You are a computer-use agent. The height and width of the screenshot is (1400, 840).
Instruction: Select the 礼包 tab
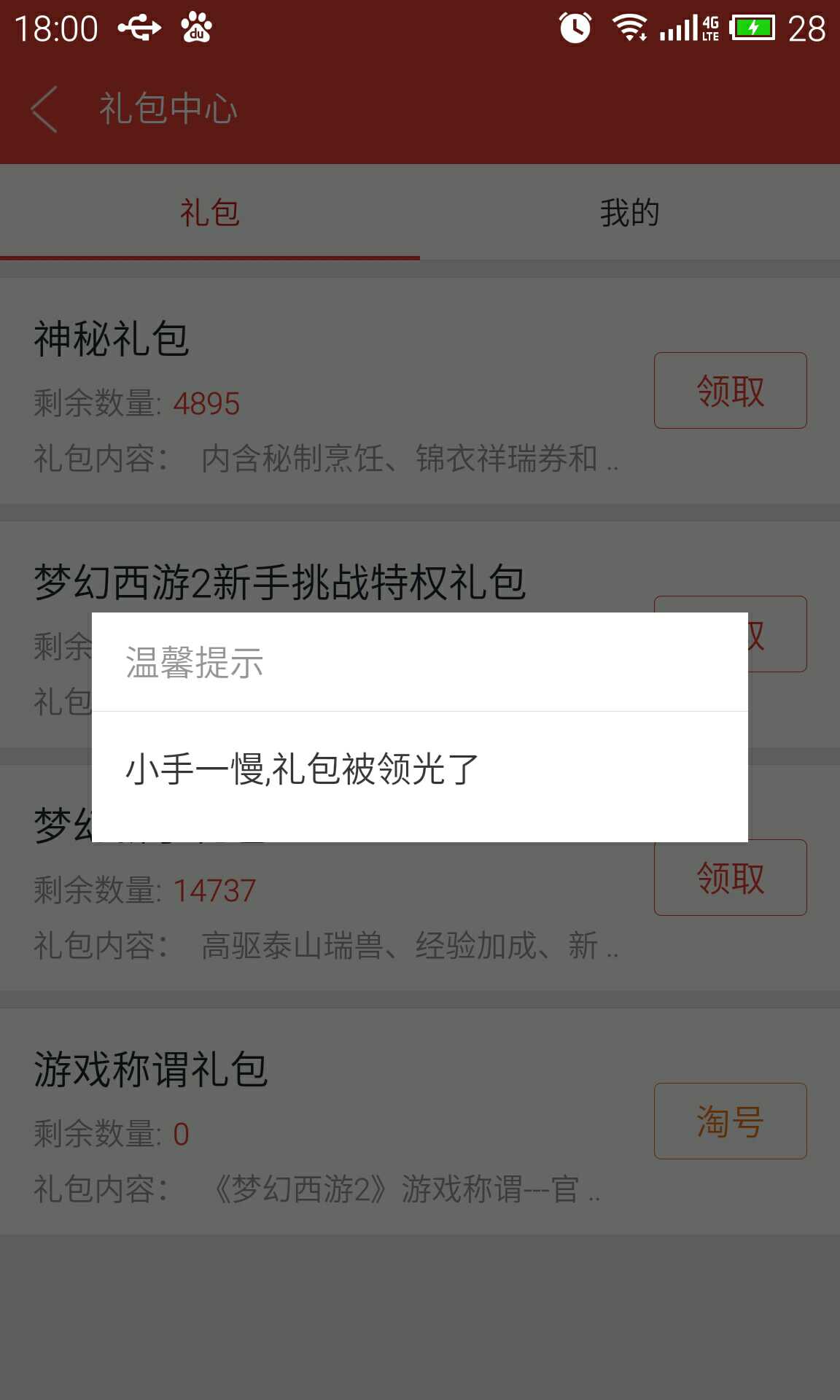[x=210, y=213]
